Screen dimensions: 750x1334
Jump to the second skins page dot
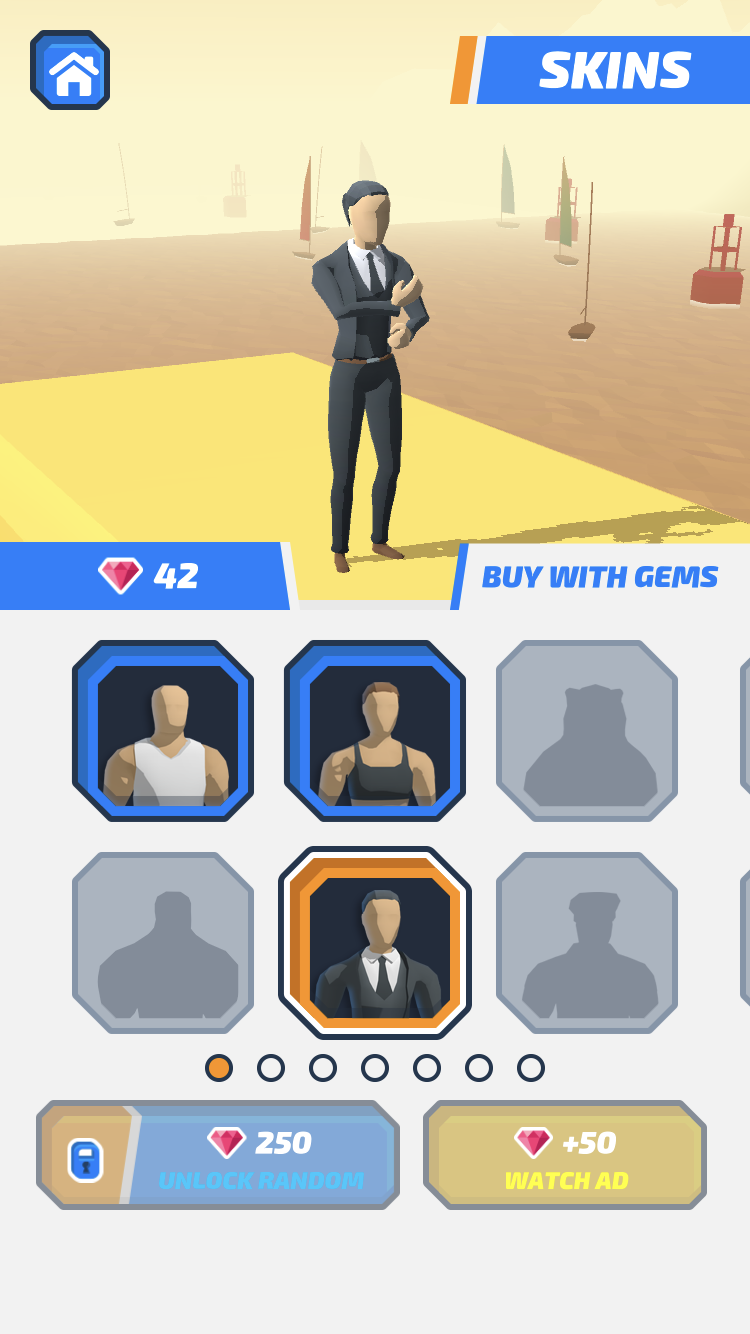271,1068
